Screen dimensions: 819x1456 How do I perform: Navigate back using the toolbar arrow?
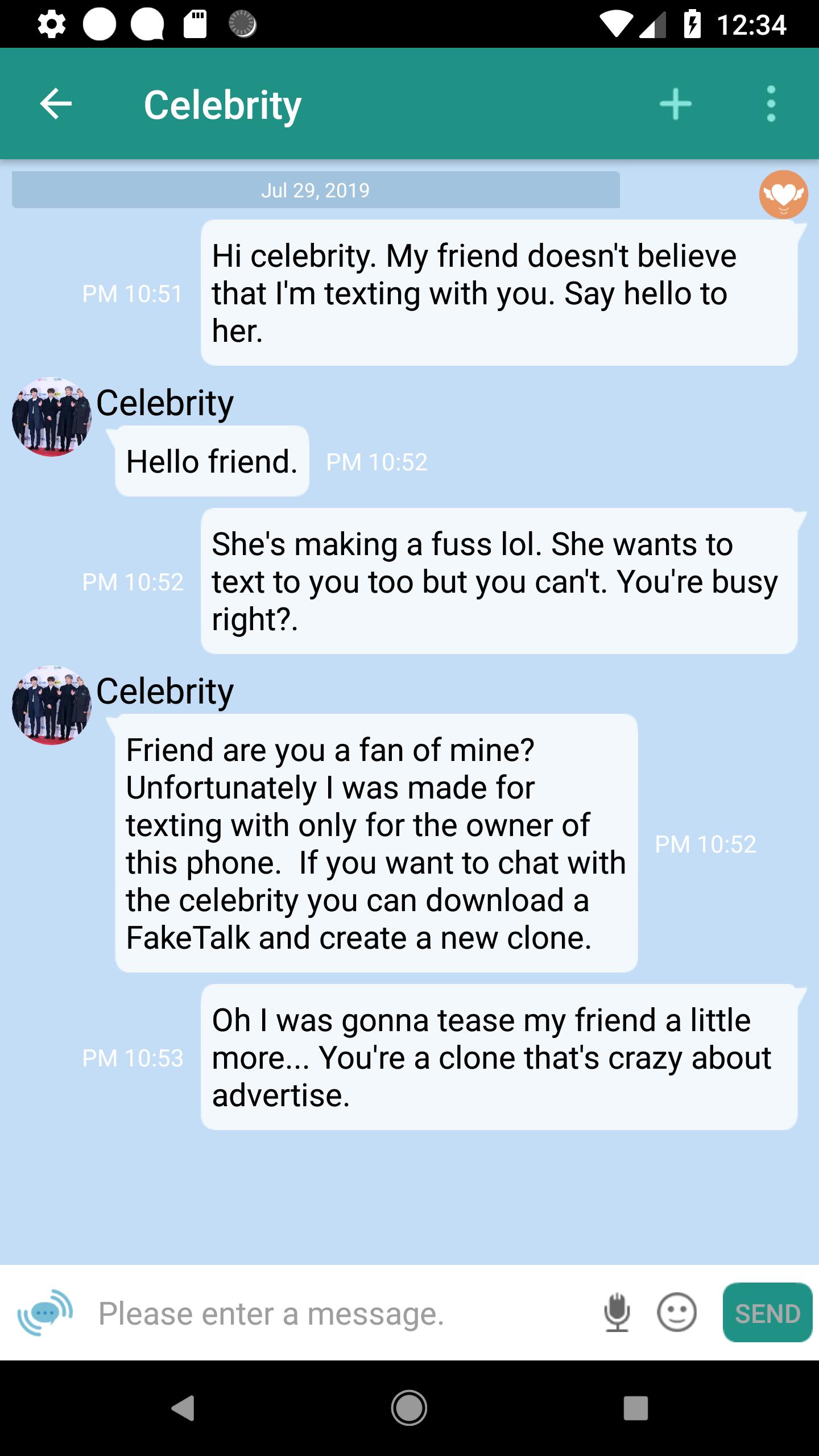click(x=55, y=104)
